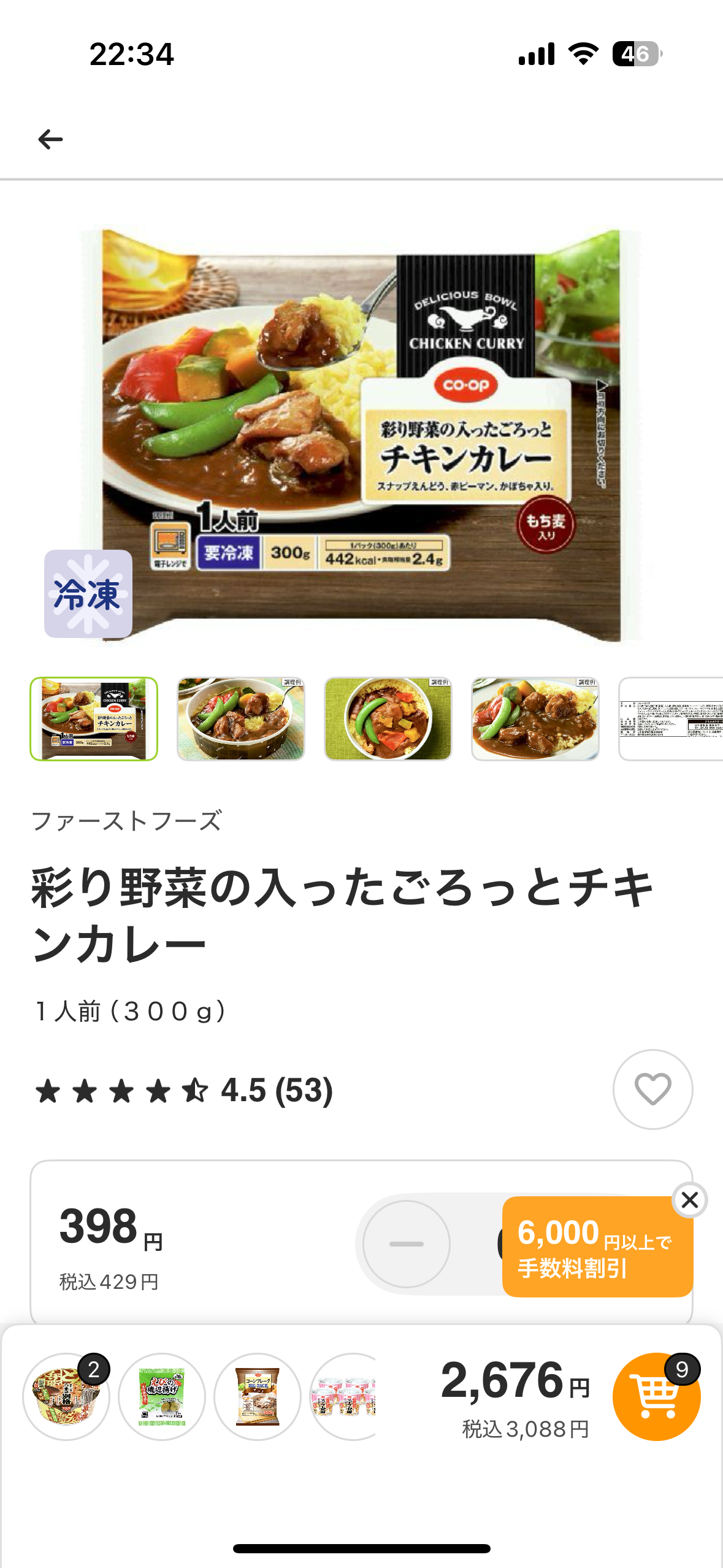Open the green packaged item in cart strip
723x1568 pixels.
162,1396
